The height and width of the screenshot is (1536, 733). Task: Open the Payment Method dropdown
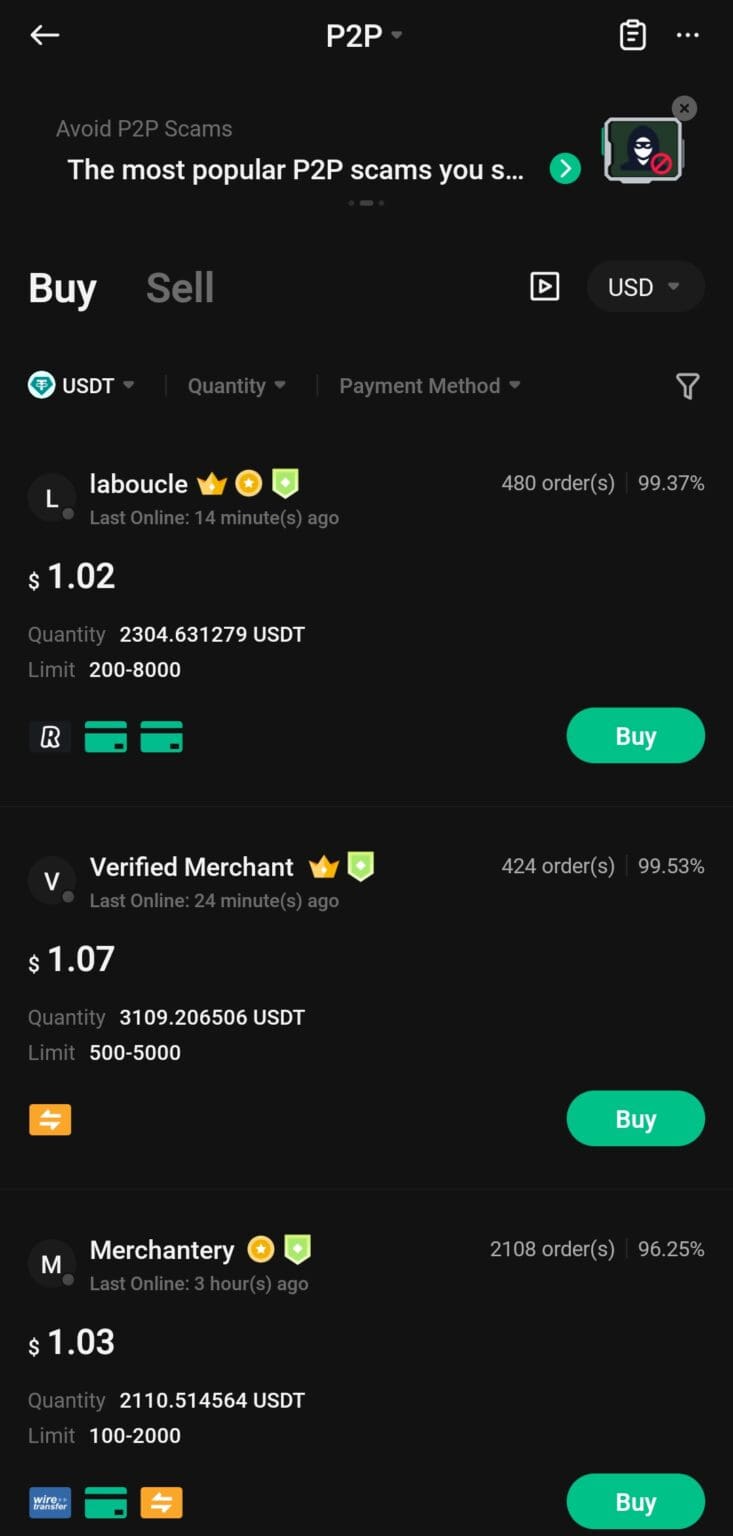429,385
